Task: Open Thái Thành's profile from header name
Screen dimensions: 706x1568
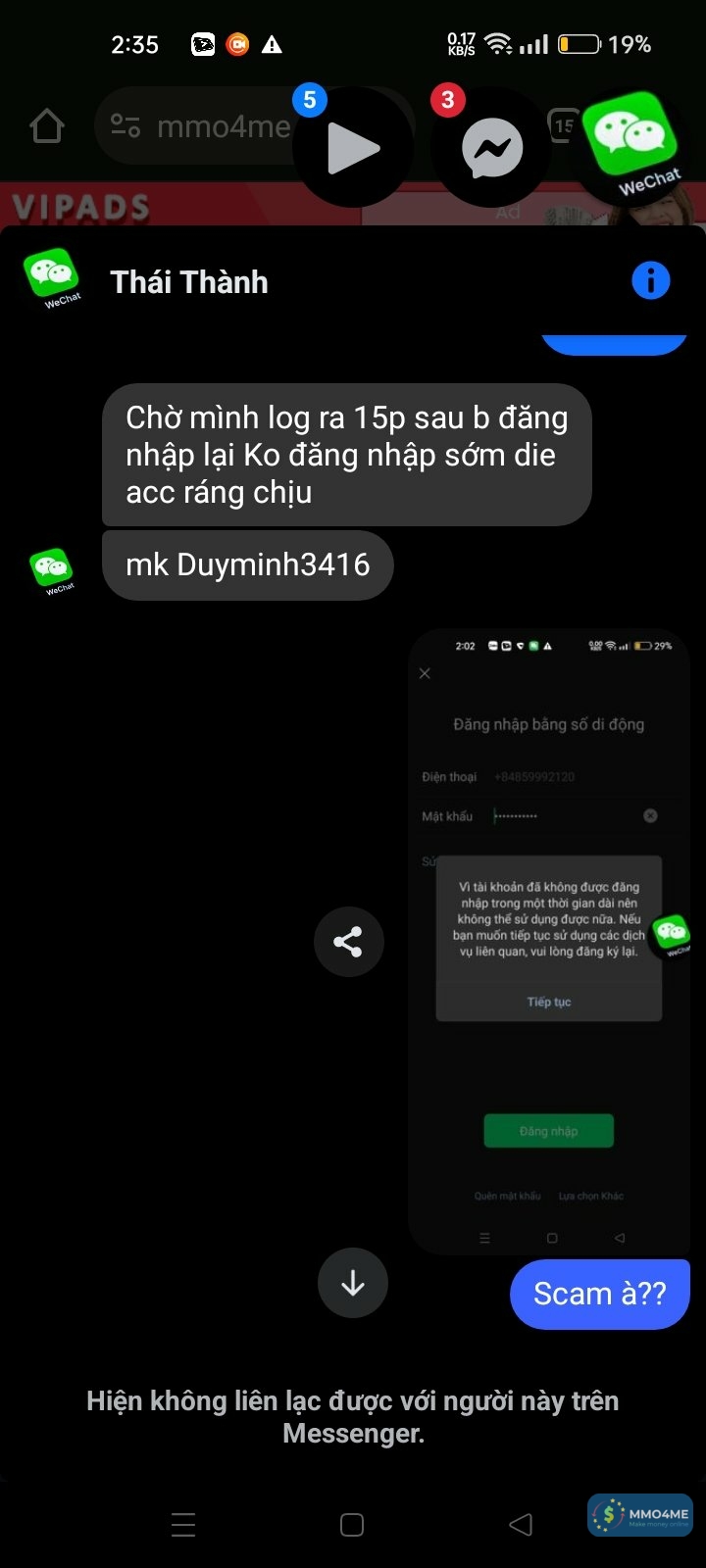Action: 189,282
